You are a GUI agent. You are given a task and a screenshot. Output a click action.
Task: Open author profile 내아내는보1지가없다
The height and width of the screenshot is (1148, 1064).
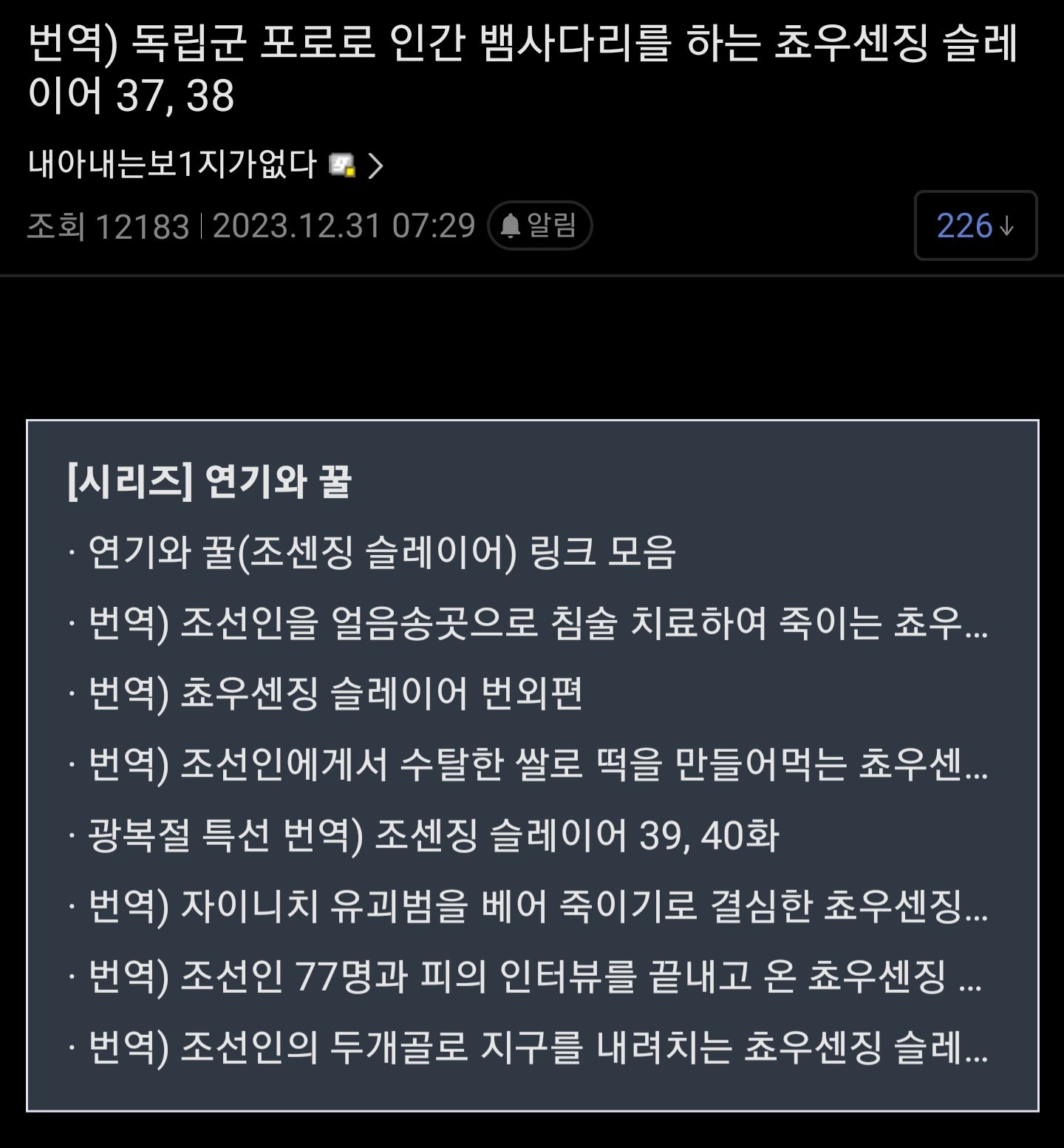coord(174,164)
